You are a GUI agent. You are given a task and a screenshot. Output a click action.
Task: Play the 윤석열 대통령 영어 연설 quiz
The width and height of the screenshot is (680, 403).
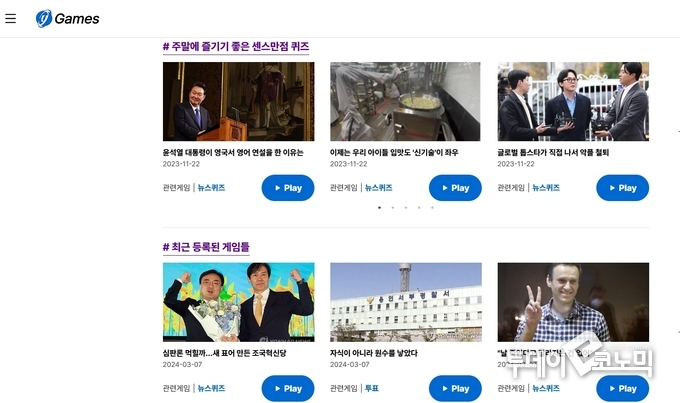click(x=287, y=188)
